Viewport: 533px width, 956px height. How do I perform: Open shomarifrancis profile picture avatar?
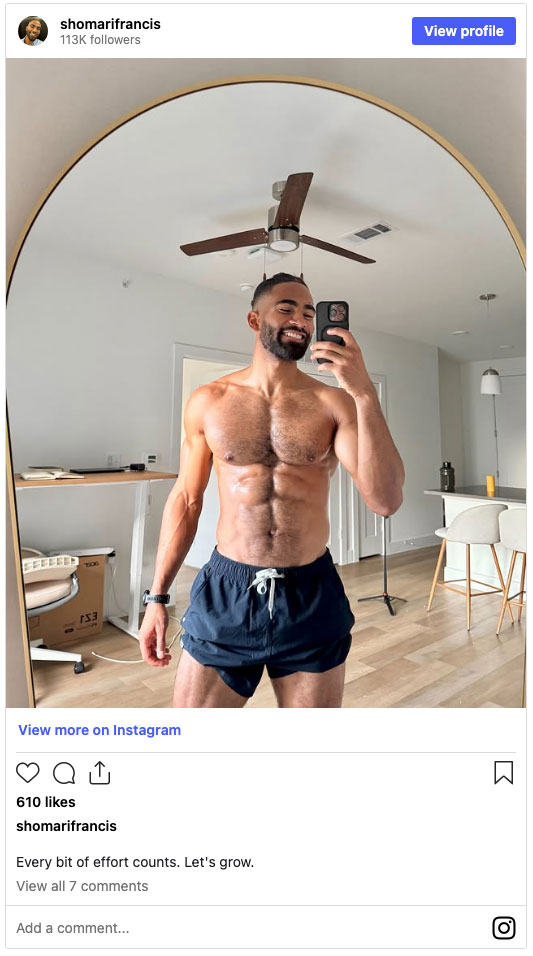click(x=33, y=31)
